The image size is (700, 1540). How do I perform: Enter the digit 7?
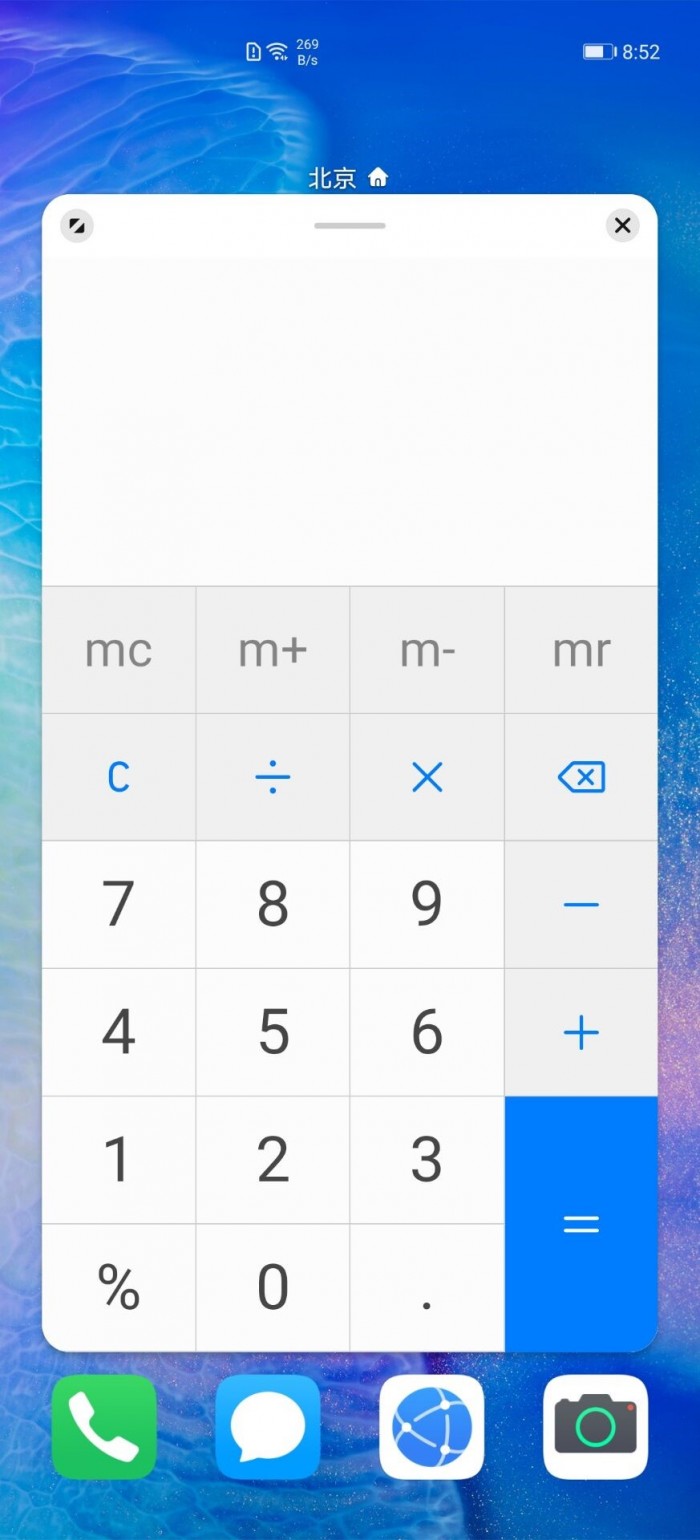coord(118,904)
